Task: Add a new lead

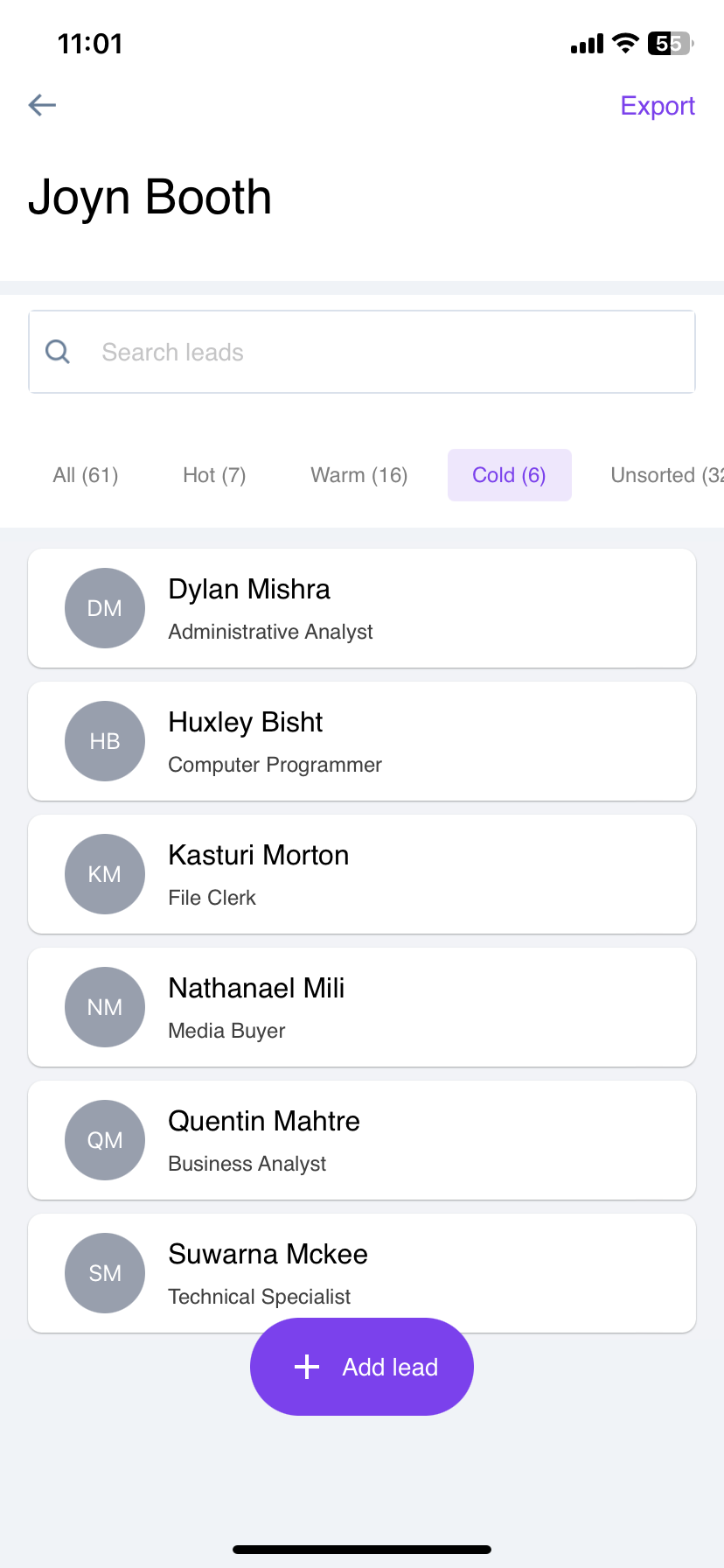Action: click(362, 1367)
